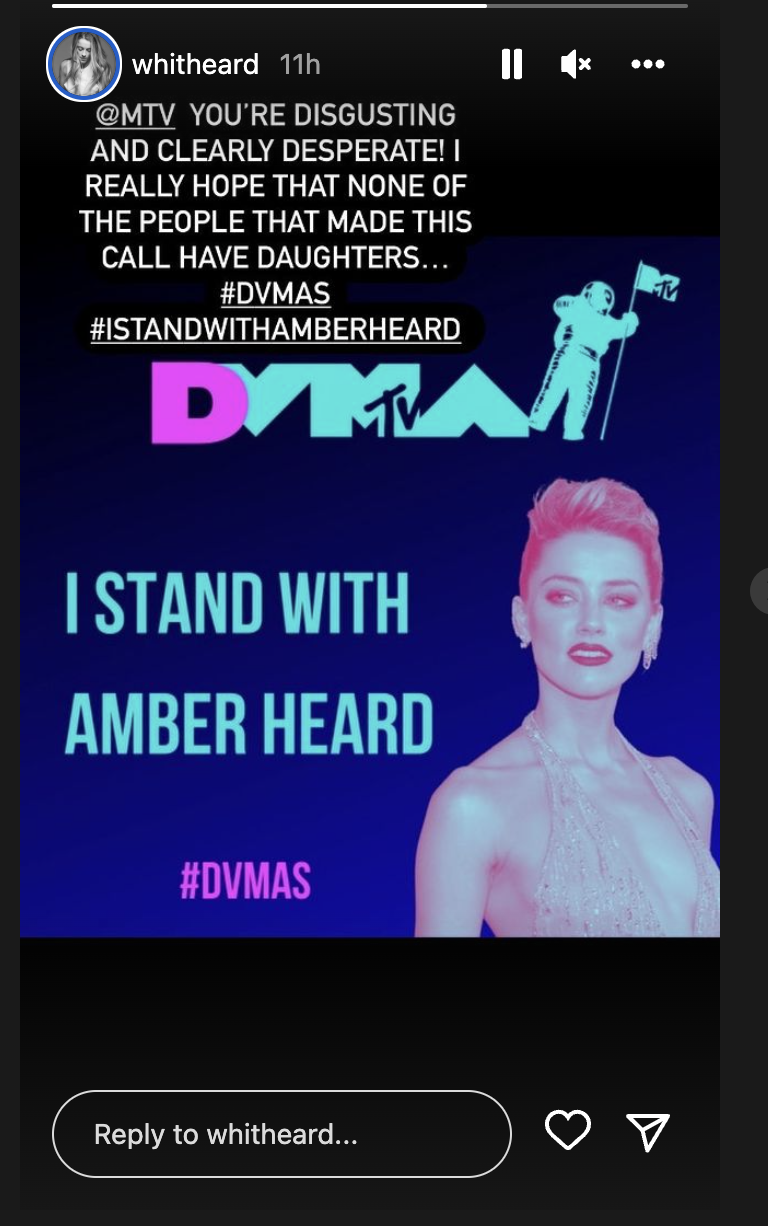Open the #ISTANDWITHAMBERHEARD hashtag
The height and width of the screenshot is (1226, 768).
pos(275,329)
